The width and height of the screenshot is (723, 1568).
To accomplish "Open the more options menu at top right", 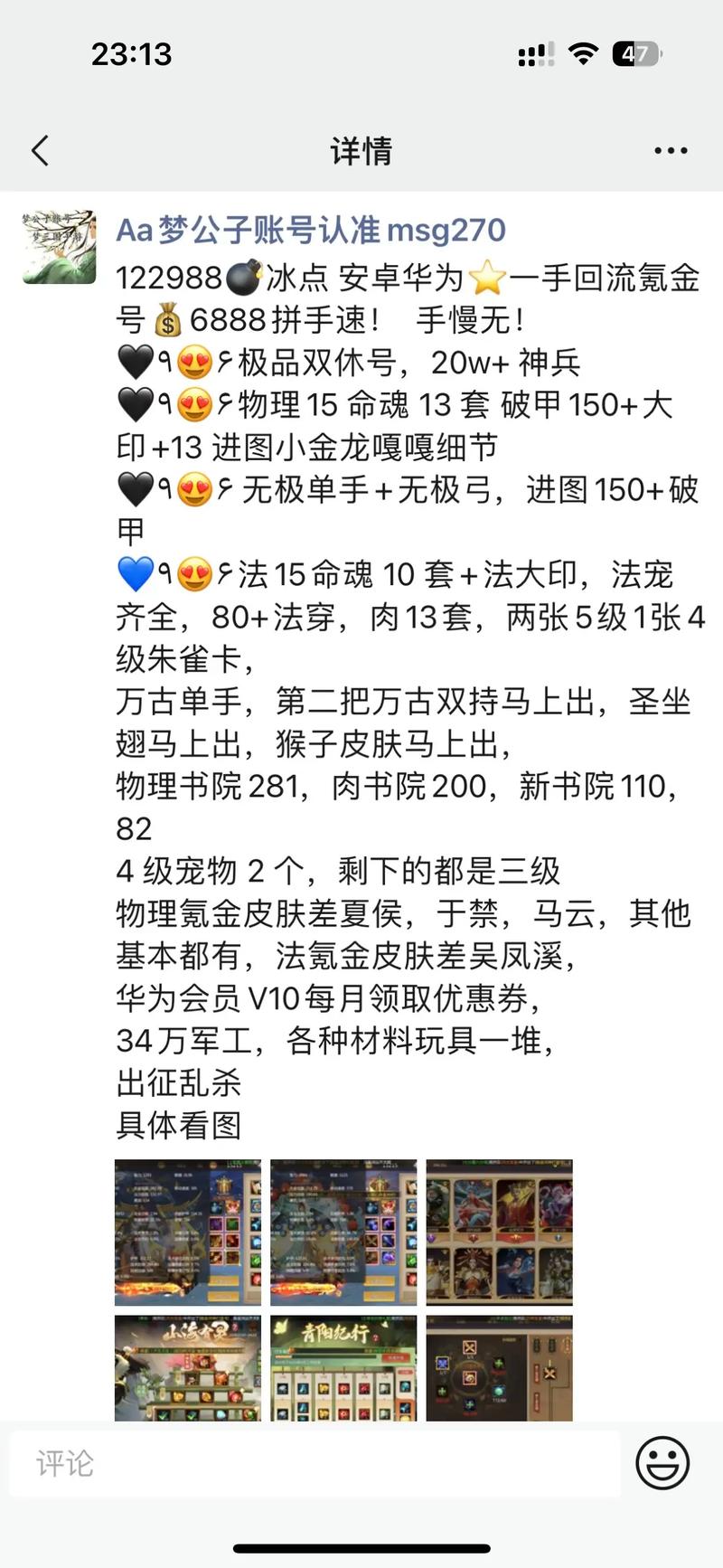I will pos(670,150).
